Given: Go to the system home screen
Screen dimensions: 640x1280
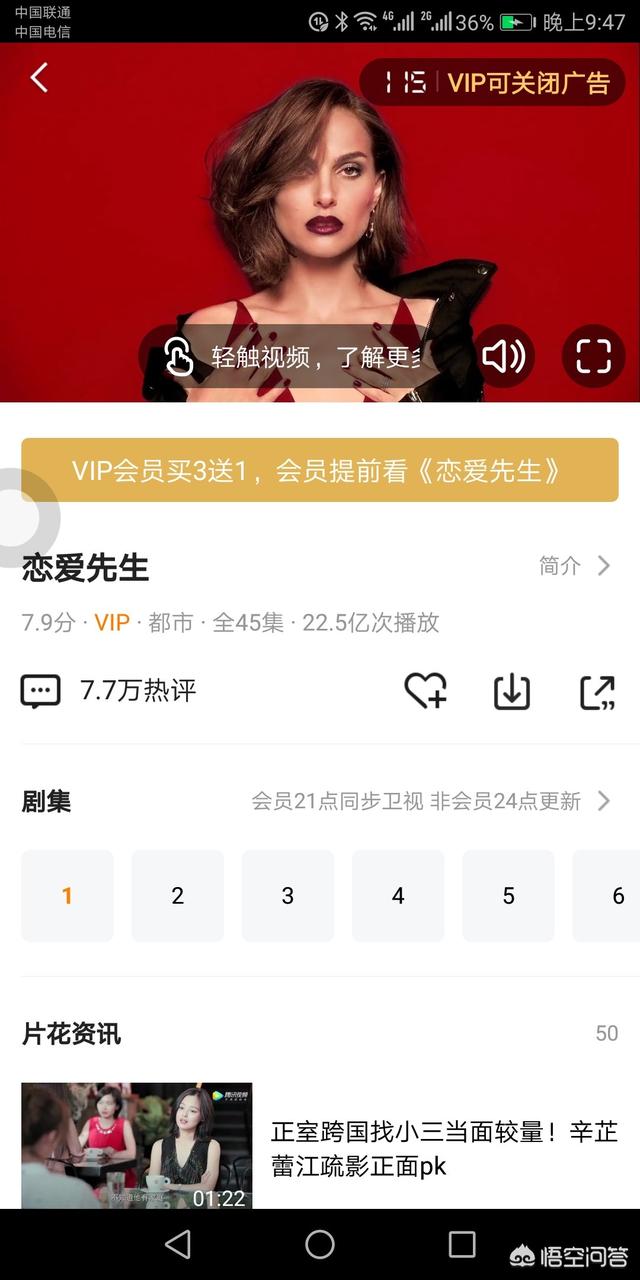Looking at the screenshot, I should click(320, 1244).
